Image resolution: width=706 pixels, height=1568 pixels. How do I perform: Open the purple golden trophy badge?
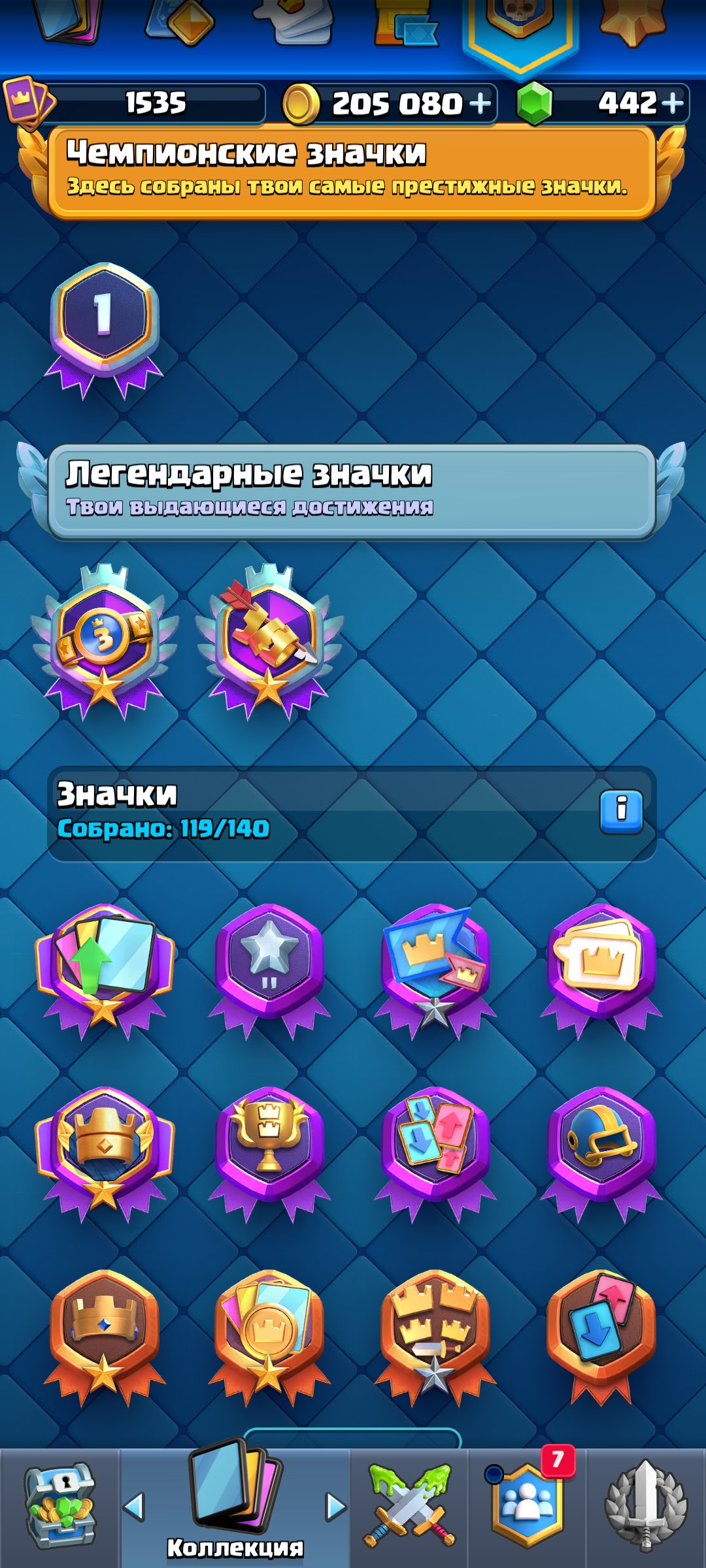tap(269, 1154)
